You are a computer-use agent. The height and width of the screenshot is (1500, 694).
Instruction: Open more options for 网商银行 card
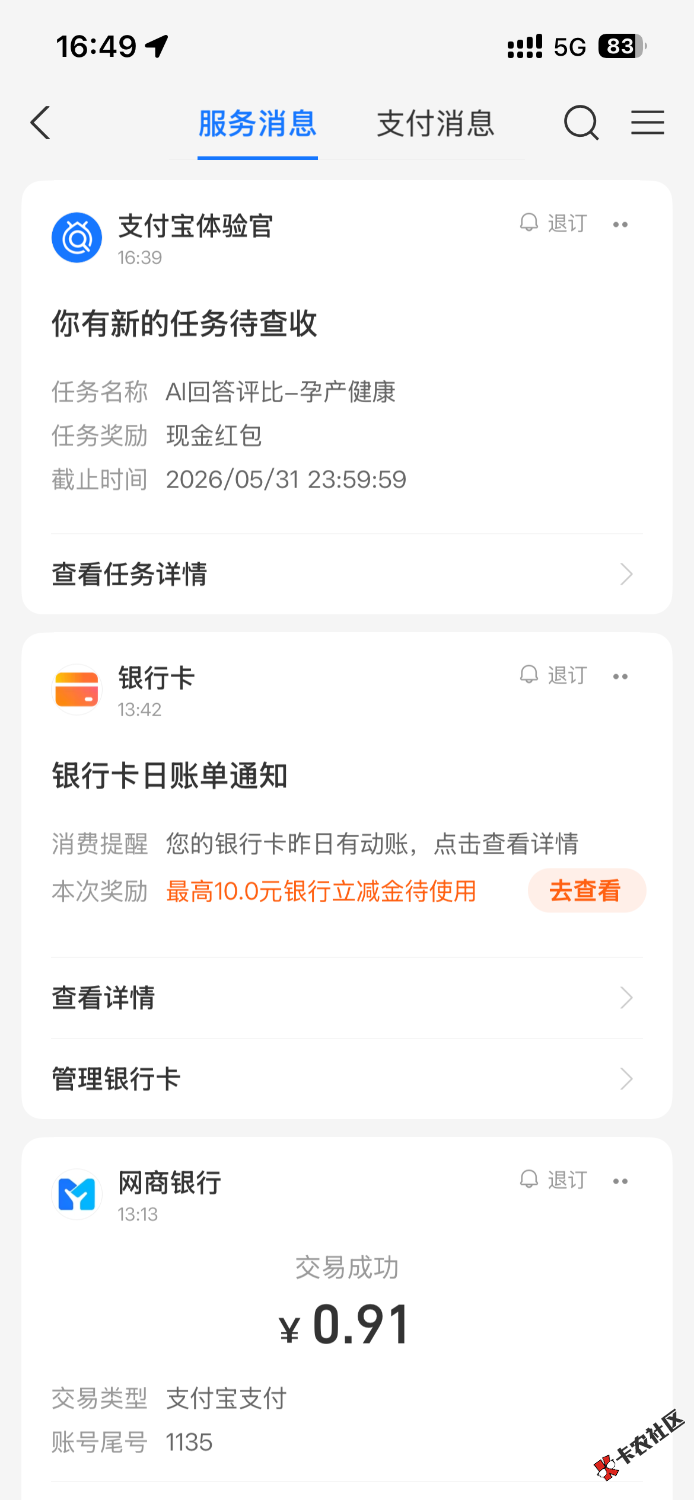[x=621, y=1181]
